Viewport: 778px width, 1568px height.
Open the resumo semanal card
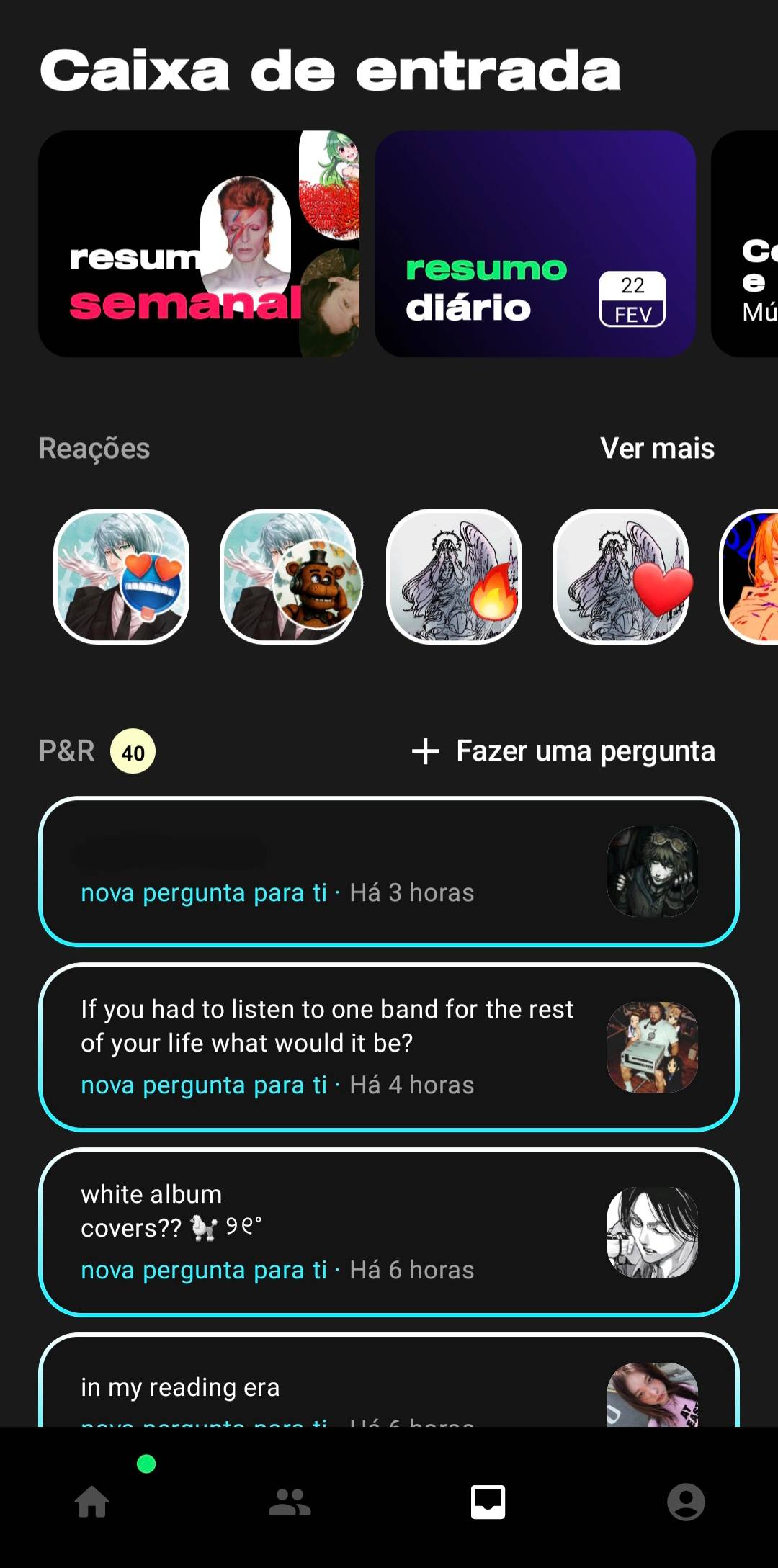199,243
